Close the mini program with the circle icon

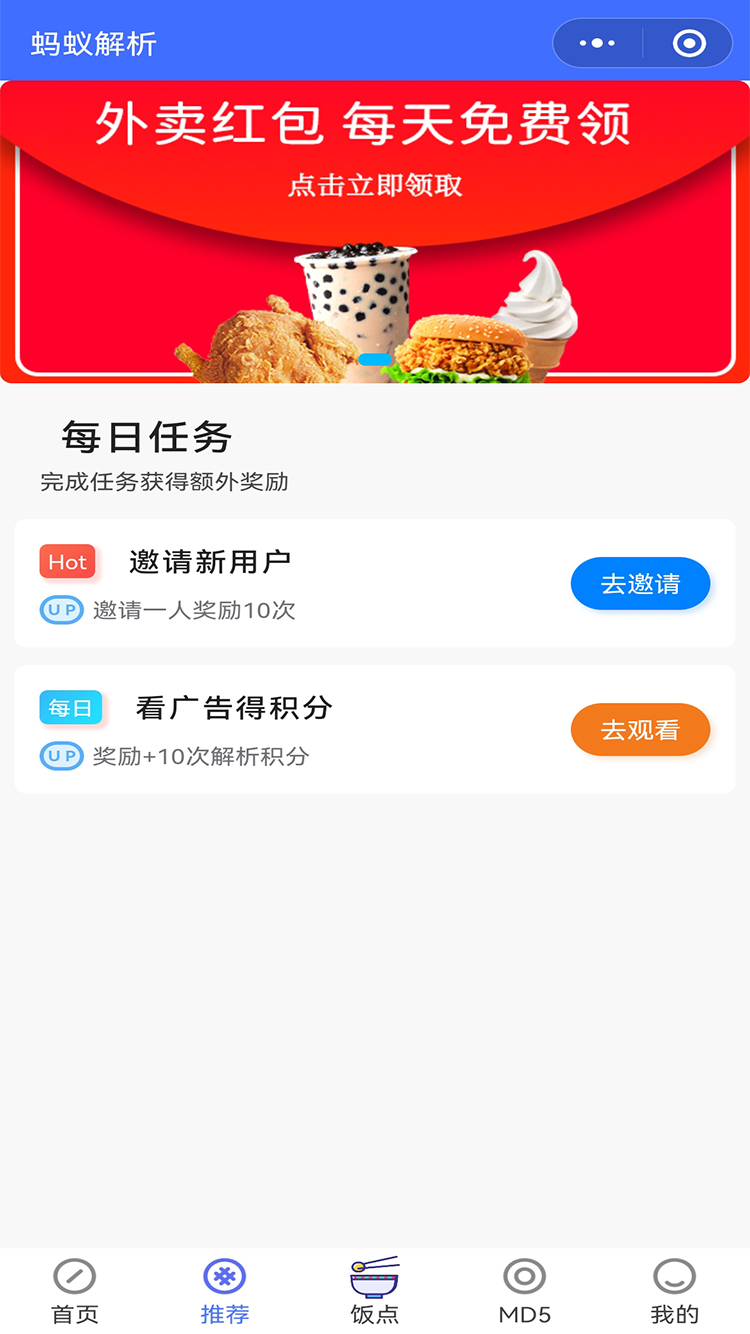[689, 43]
